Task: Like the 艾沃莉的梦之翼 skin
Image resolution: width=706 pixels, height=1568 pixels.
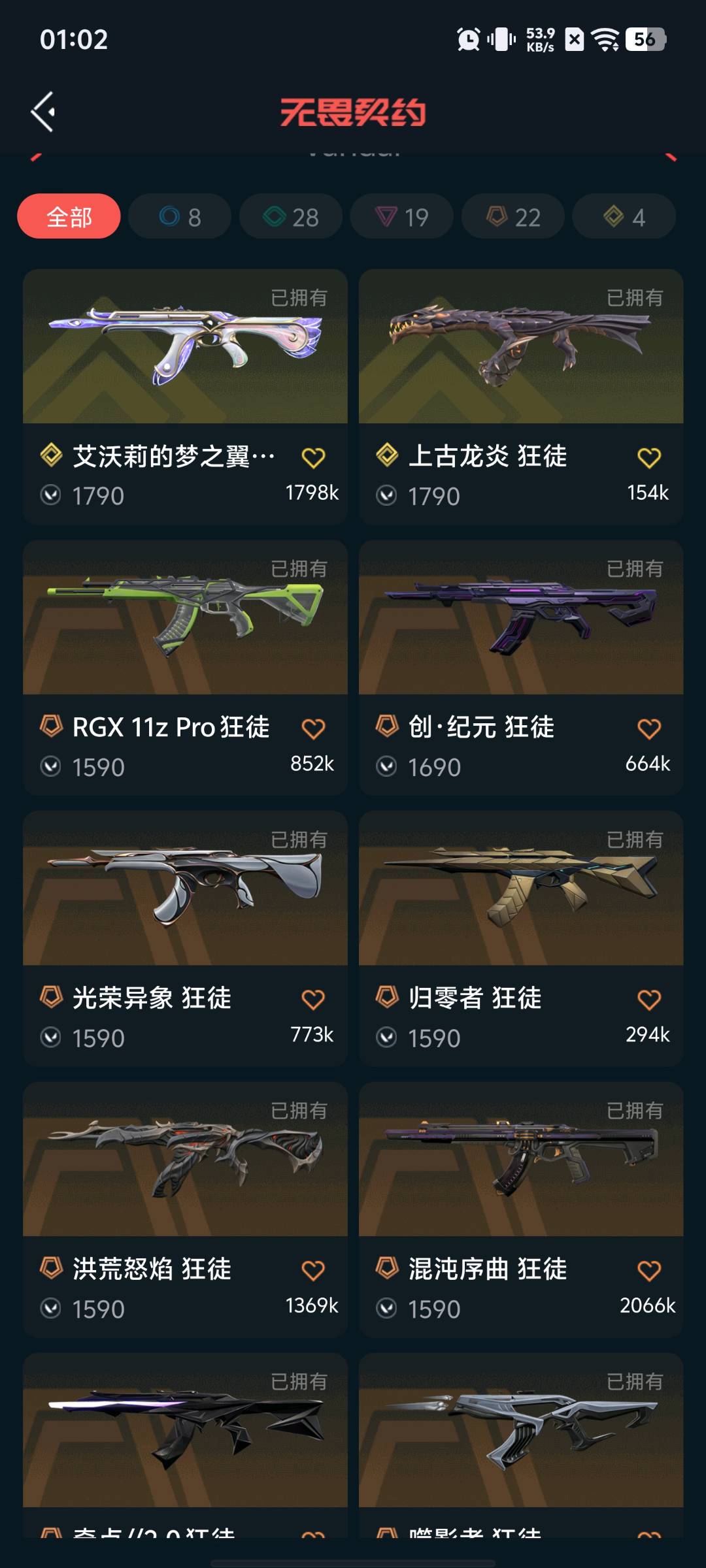Action: (313, 457)
